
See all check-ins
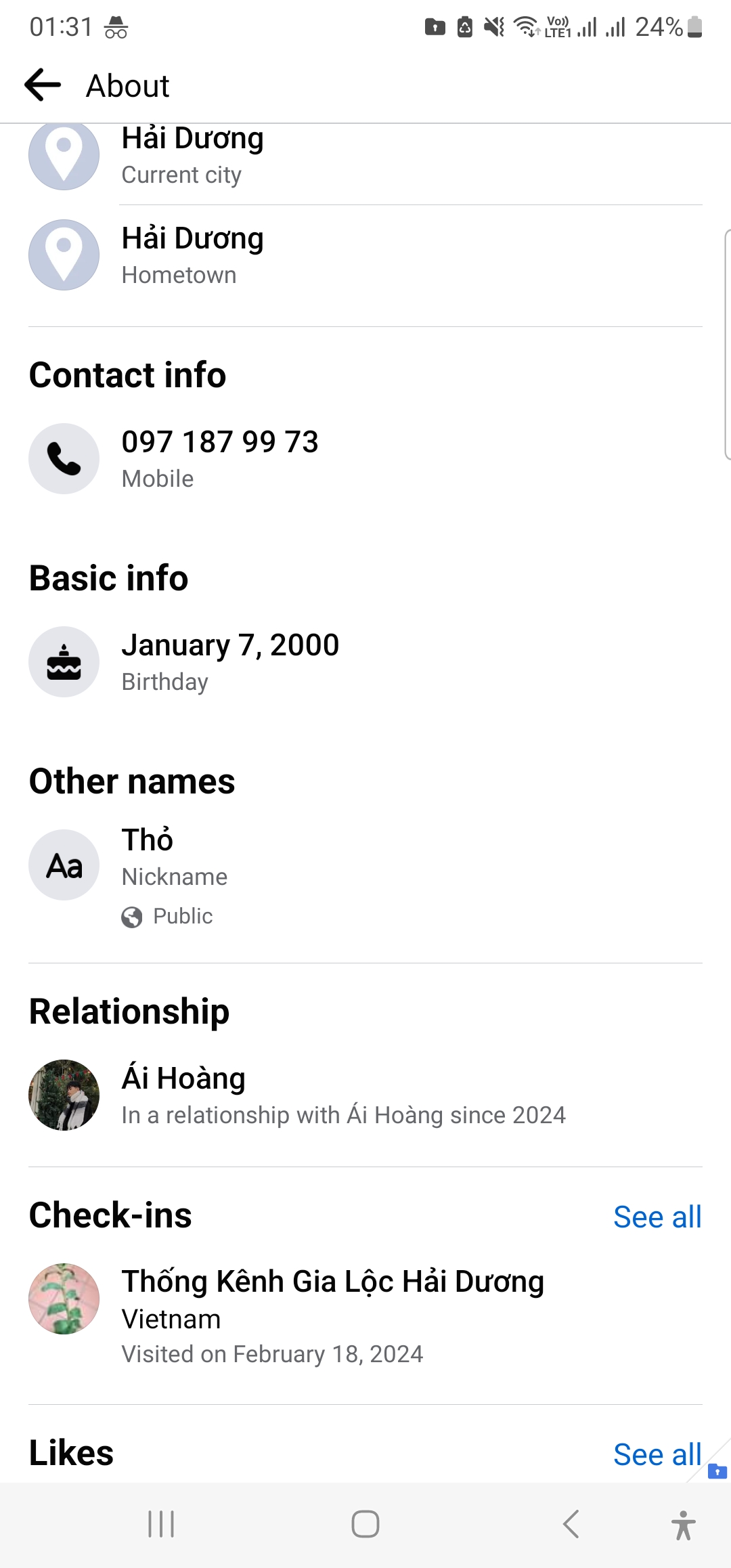[657, 1217]
